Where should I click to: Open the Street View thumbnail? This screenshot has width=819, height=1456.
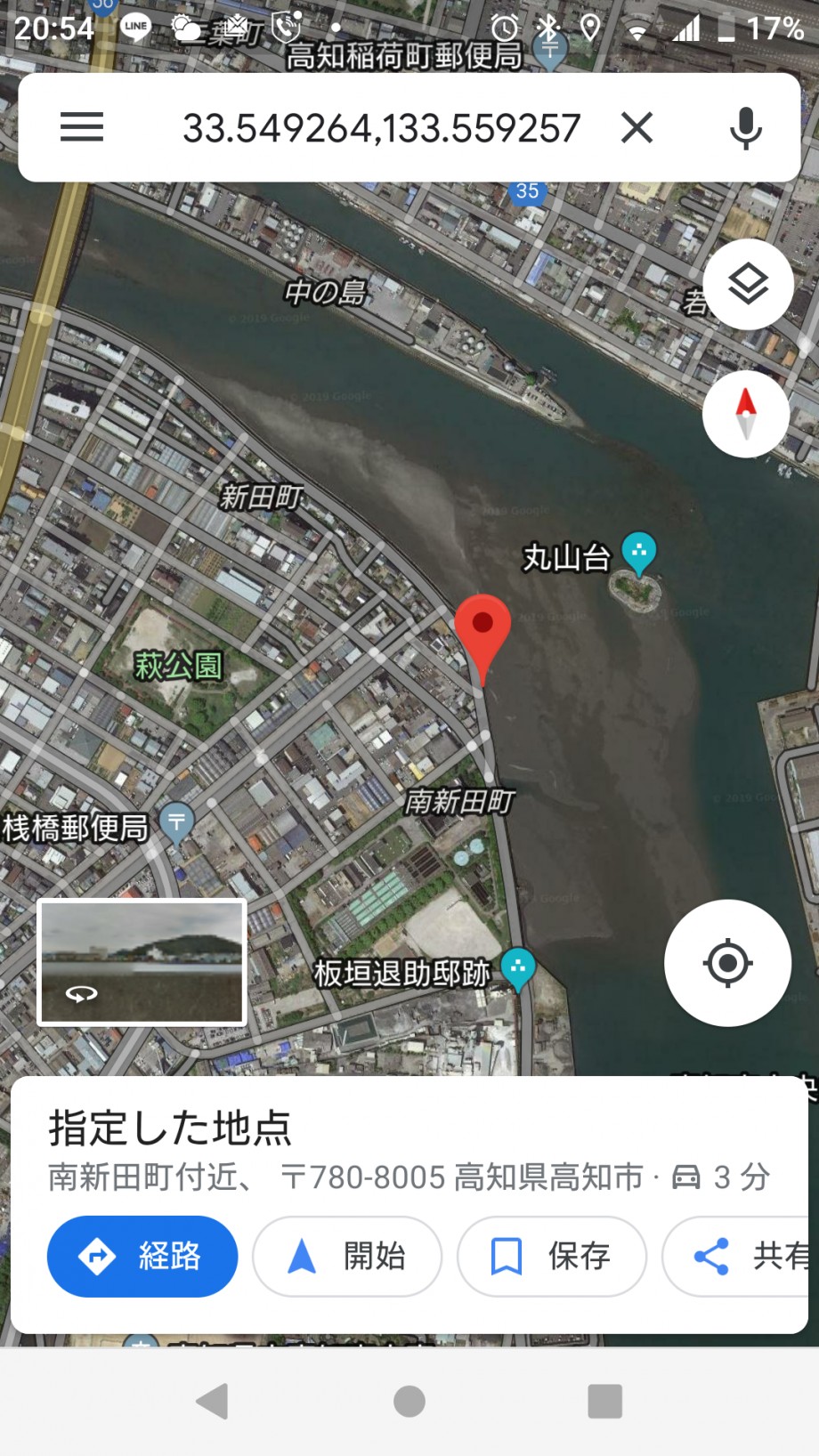point(142,963)
